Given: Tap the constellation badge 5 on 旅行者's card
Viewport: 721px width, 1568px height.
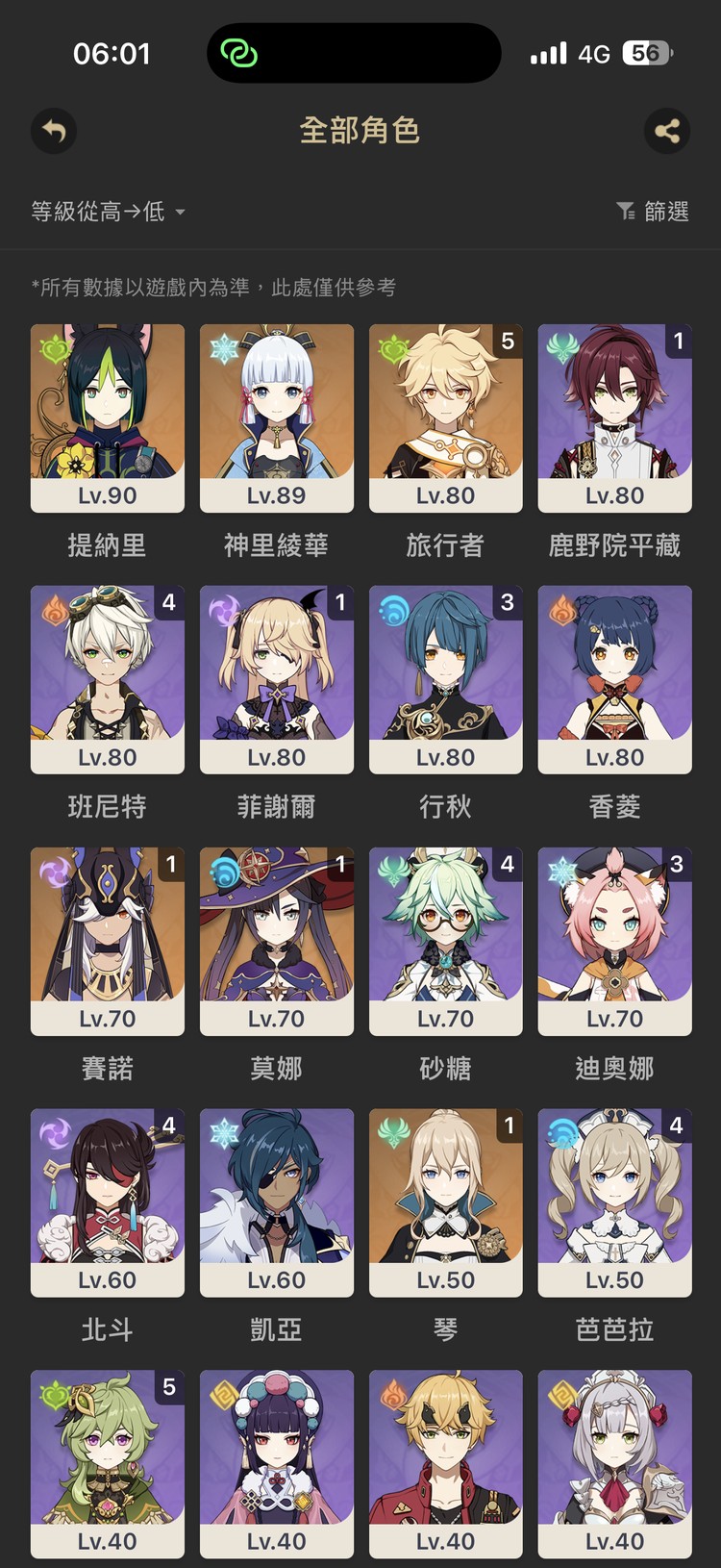Looking at the screenshot, I should tap(506, 341).
